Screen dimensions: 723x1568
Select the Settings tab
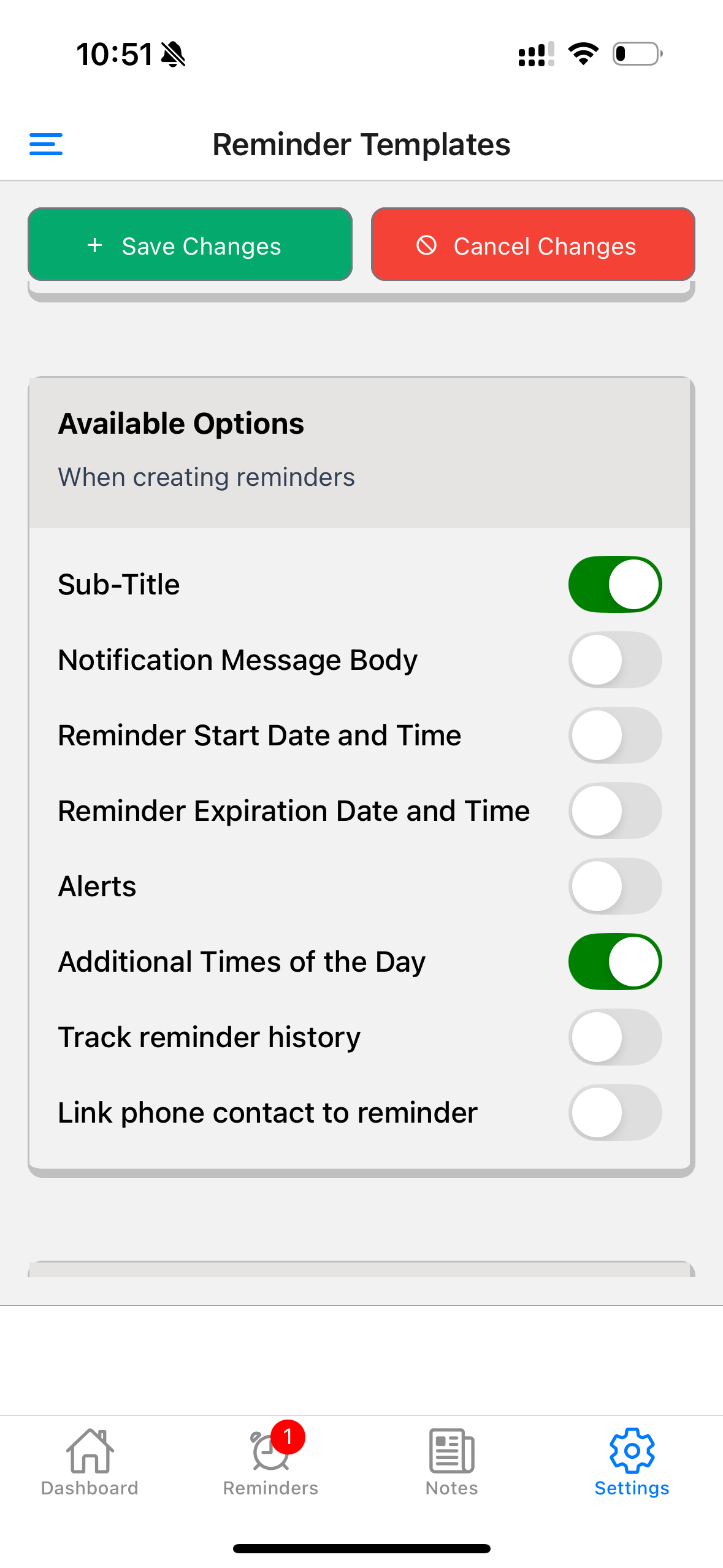pyautogui.click(x=632, y=1462)
